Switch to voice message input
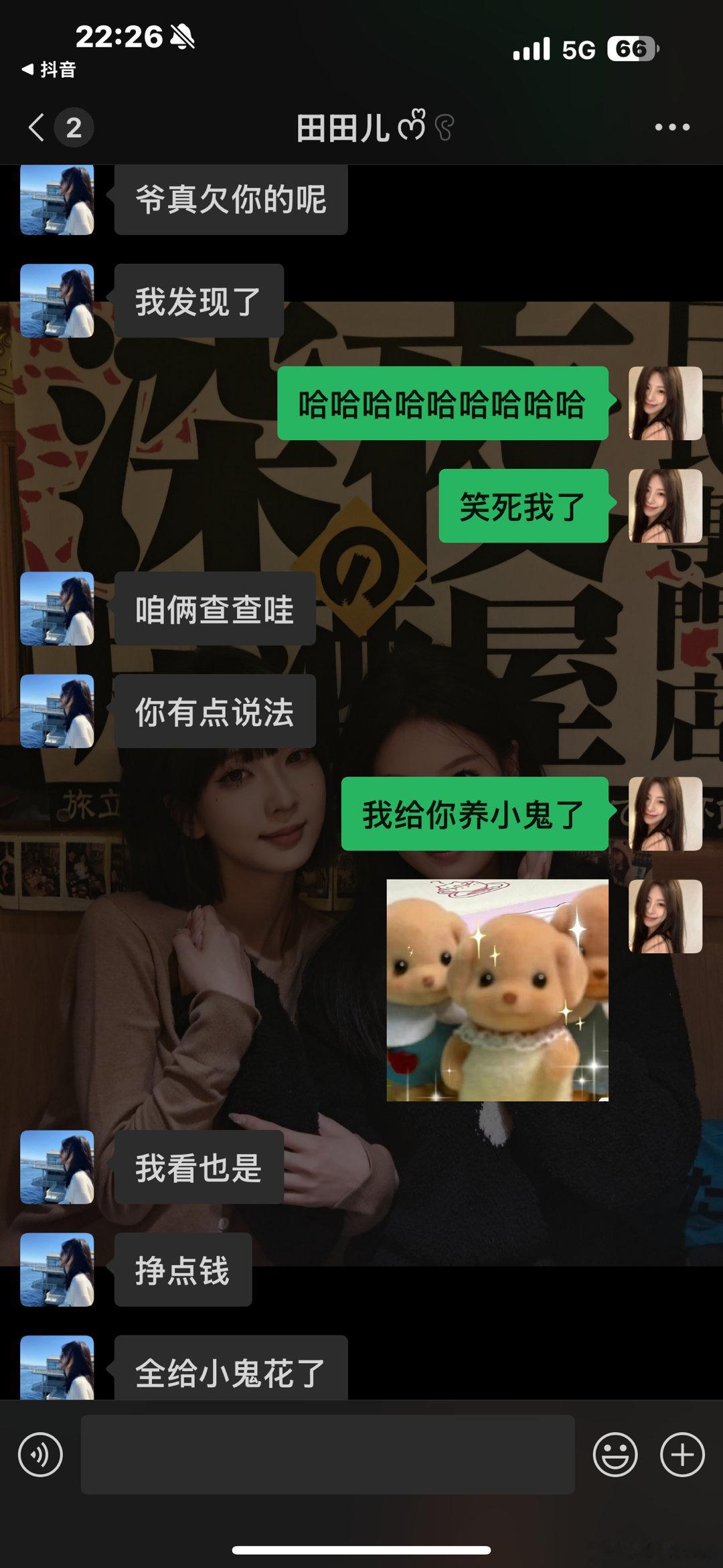 40,1455
